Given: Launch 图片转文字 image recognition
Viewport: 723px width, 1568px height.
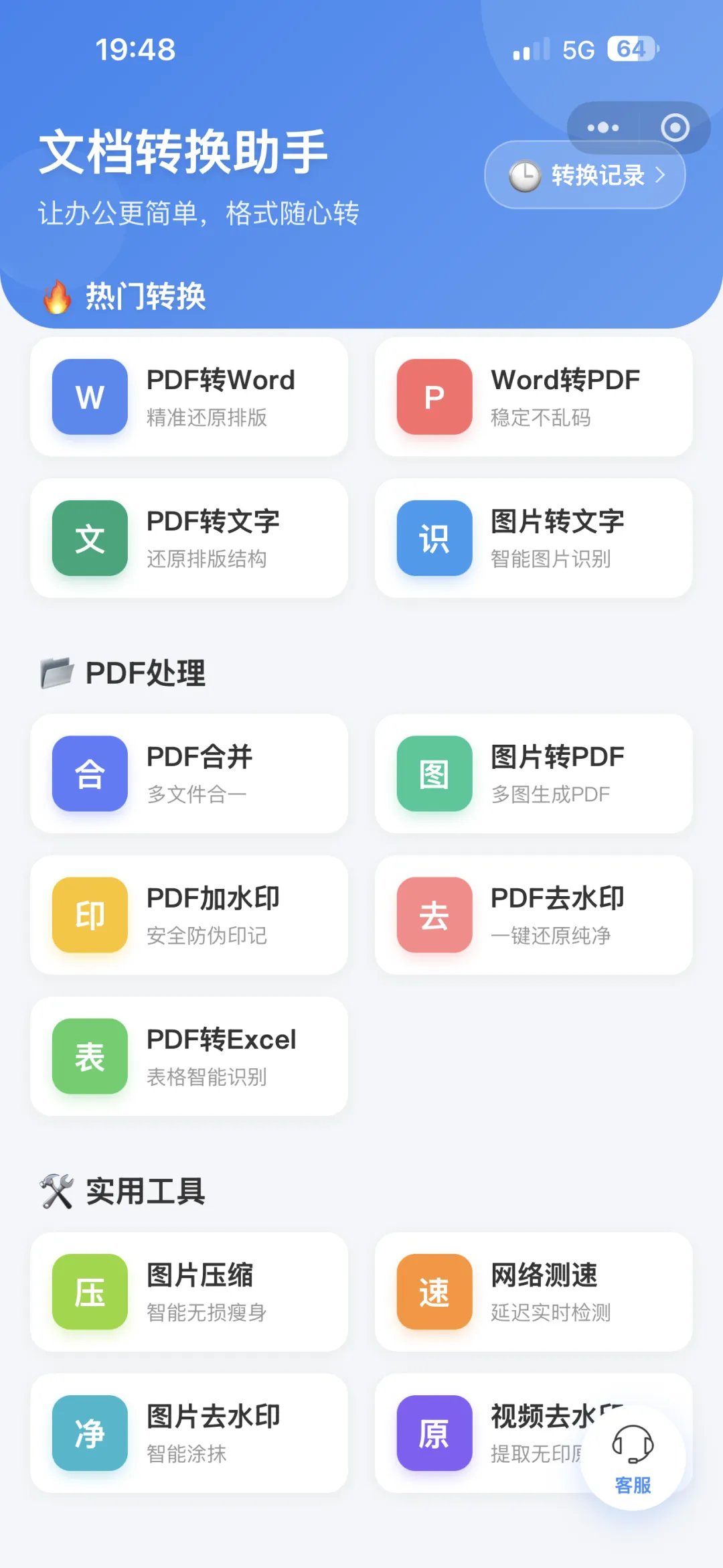Looking at the screenshot, I should click(x=534, y=538).
